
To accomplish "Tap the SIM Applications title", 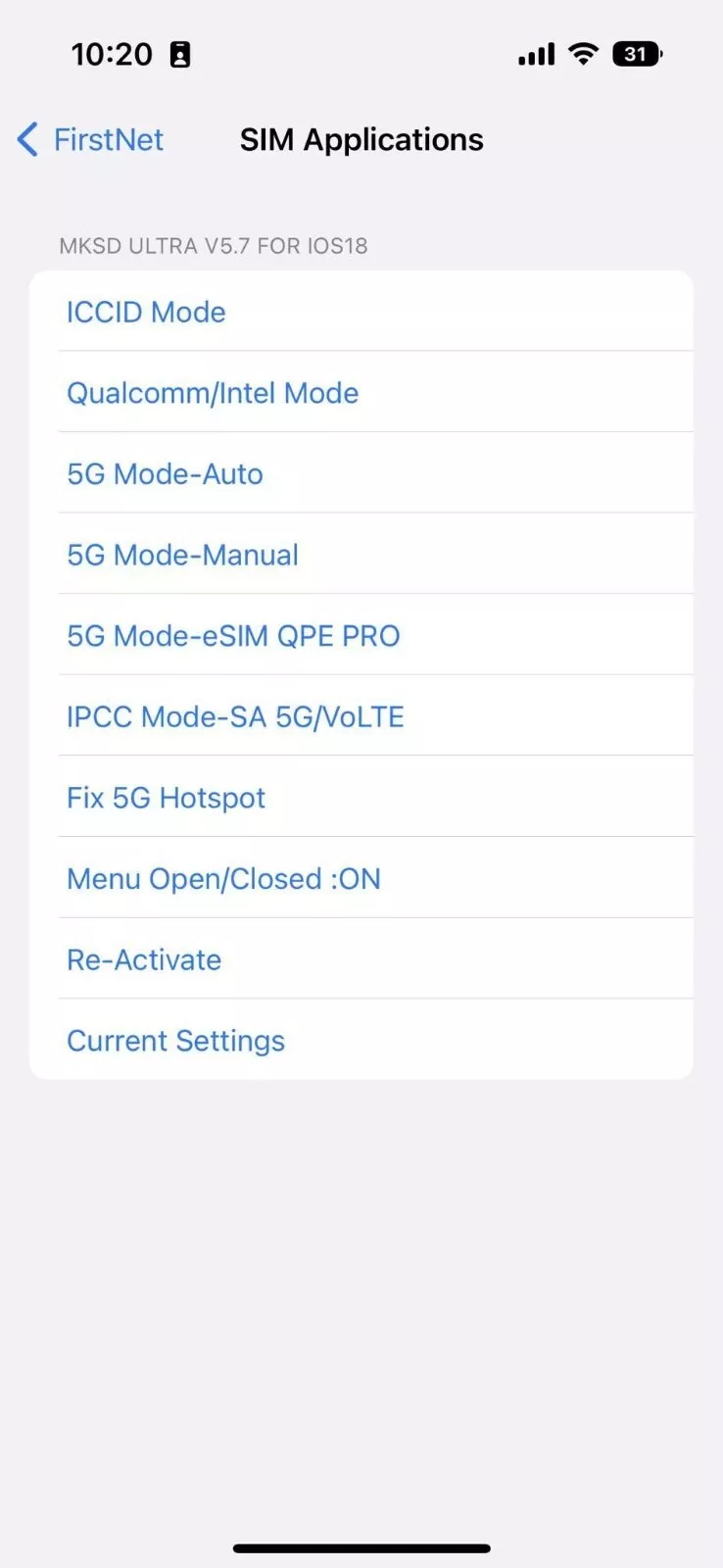I will coord(361,139).
